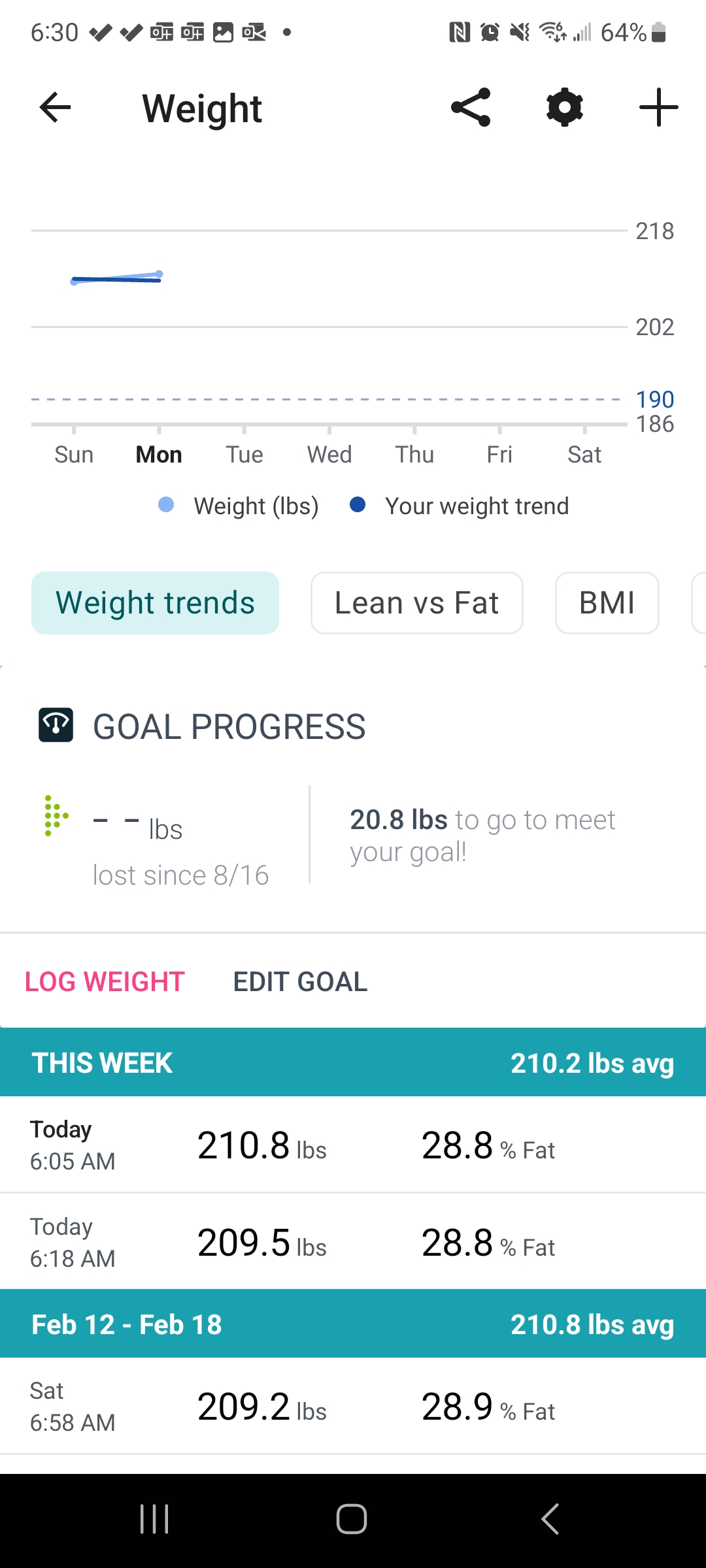The image size is (706, 1568).
Task: Share the weight chart
Action: (471, 108)
